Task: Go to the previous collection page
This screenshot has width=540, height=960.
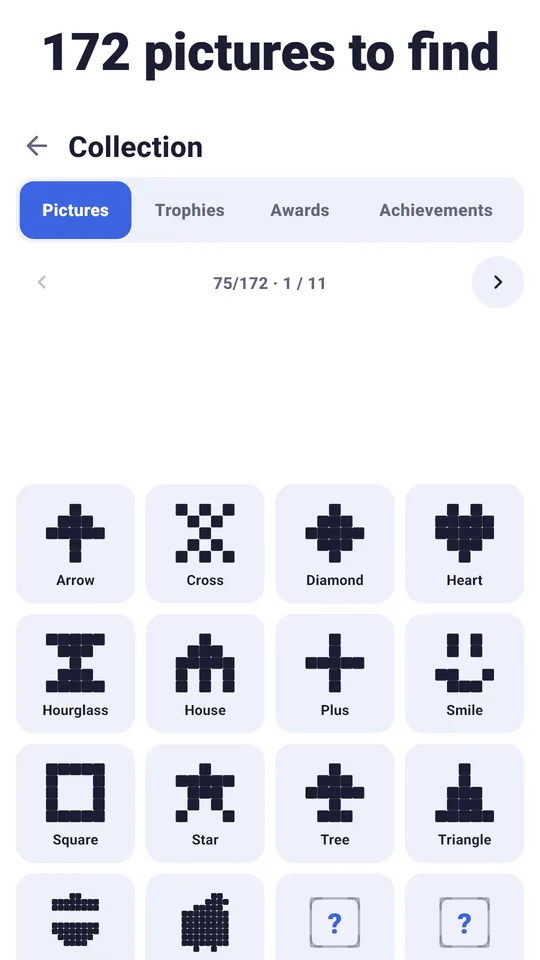Action: pyautogui.click(x=42, y=282)
